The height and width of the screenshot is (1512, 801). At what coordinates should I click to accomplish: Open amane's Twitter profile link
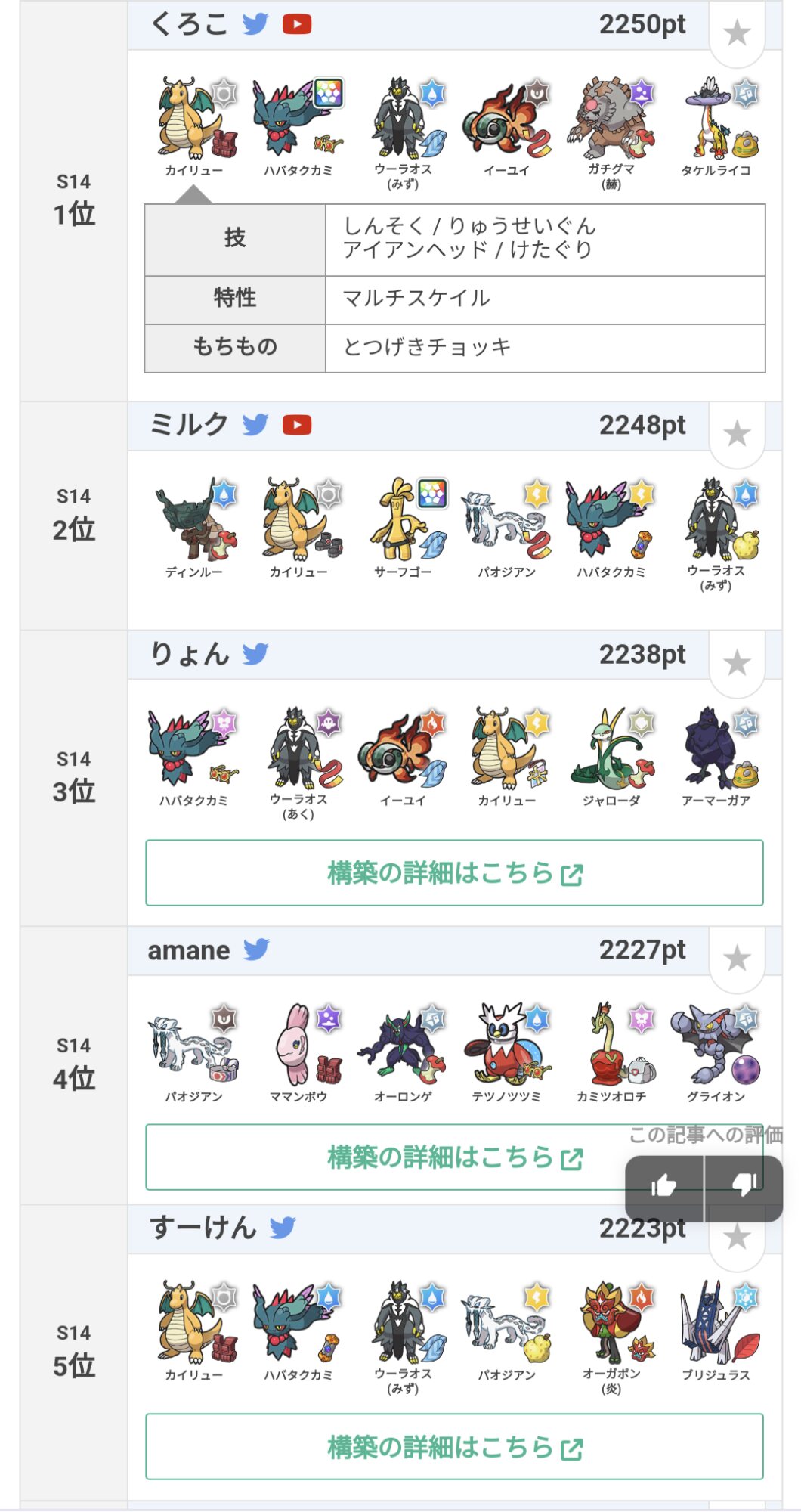click(x=257, y=950)
